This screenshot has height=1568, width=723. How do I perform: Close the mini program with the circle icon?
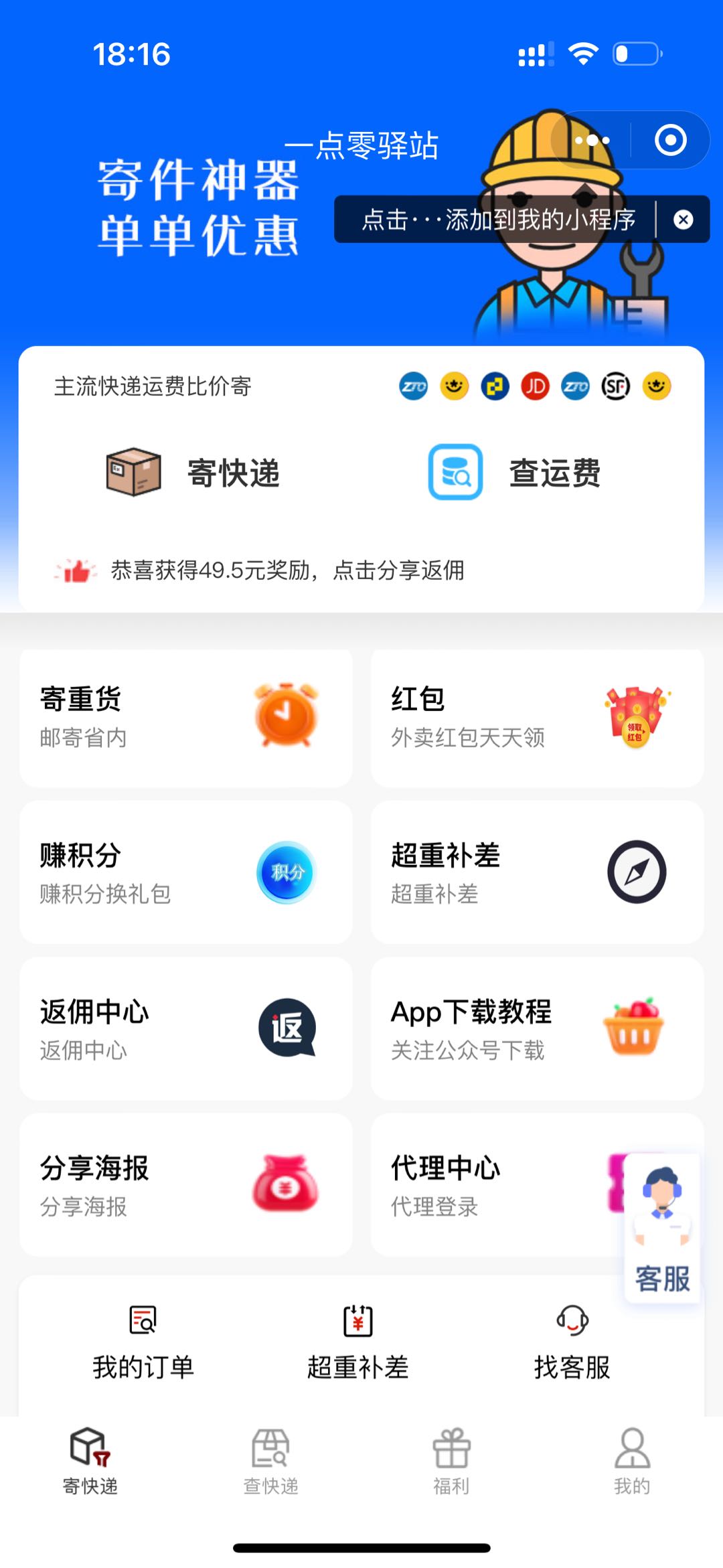coord(670,140)
